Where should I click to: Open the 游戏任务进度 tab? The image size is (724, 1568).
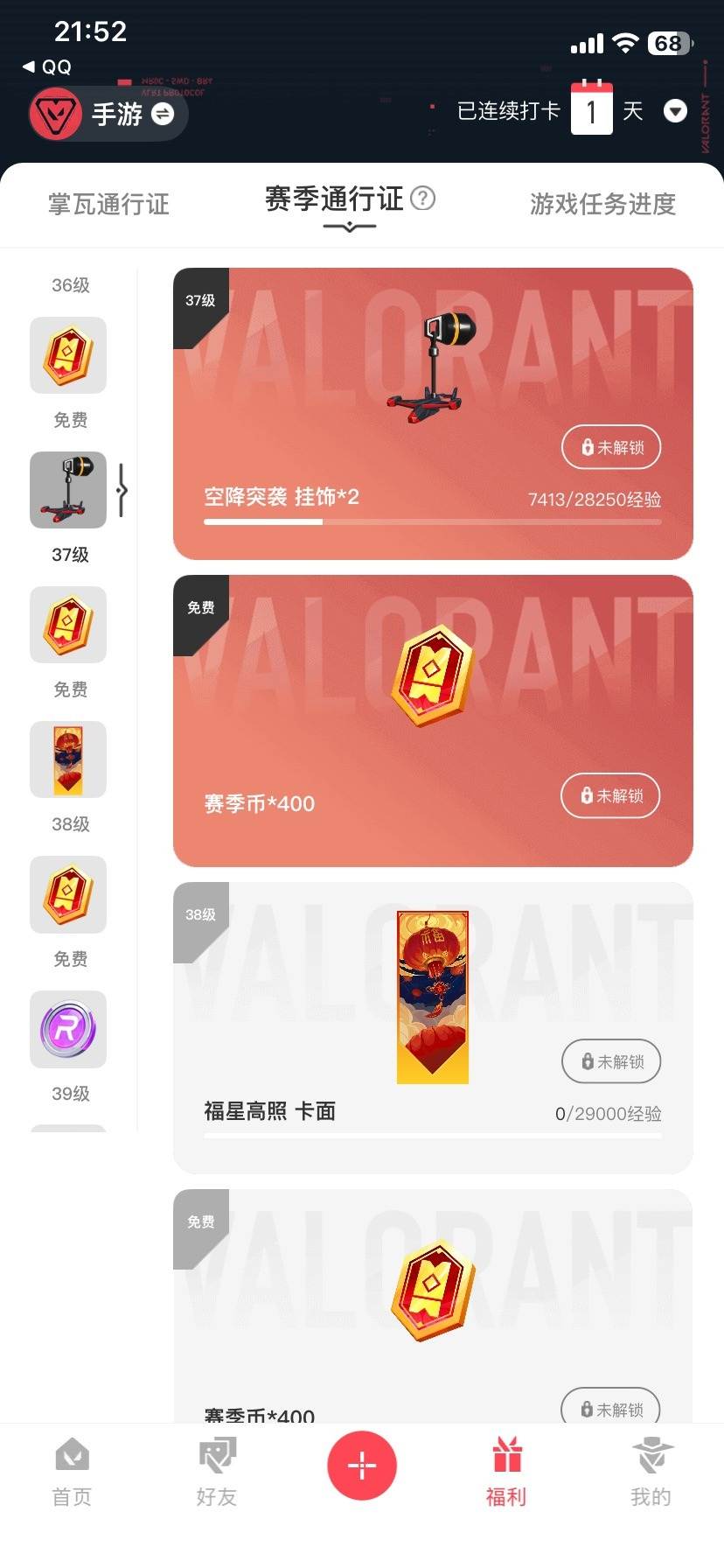(x=602, y=205)
